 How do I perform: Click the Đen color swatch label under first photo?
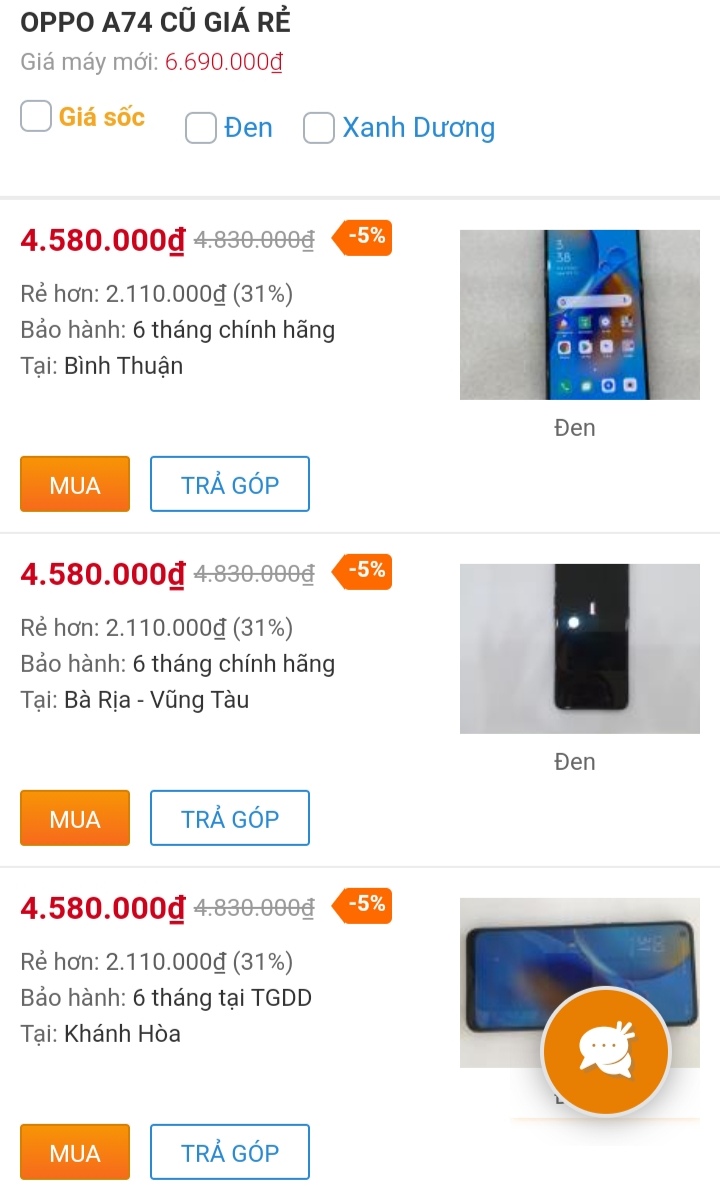(x=577, y=427)
